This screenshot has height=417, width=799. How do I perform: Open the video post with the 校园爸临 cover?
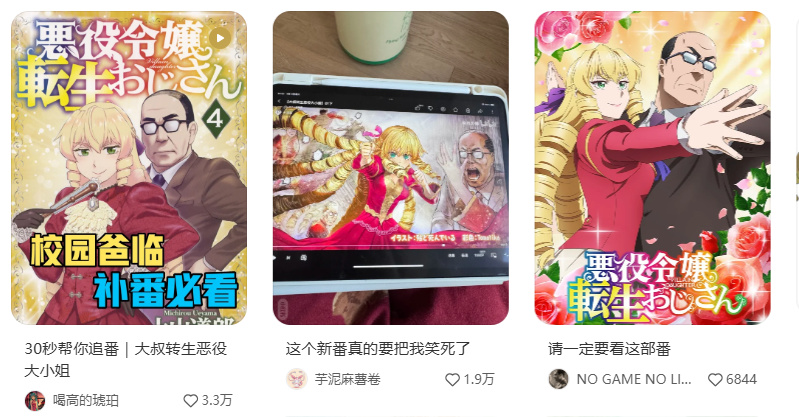[x=129, y=168]
